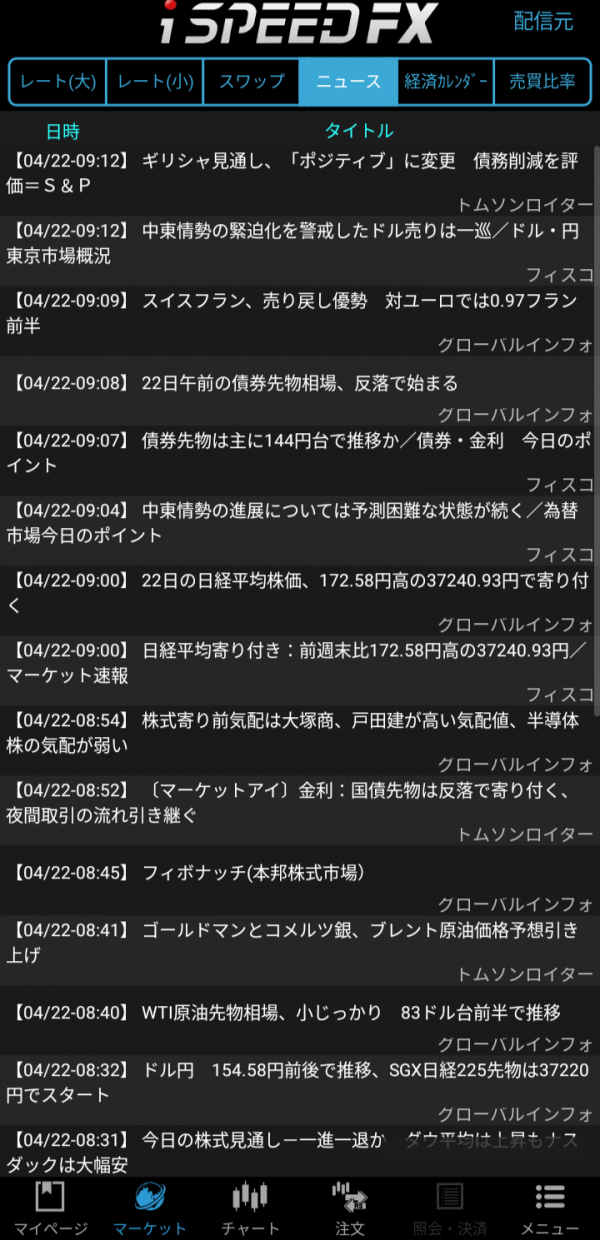Go to マイページ in bottom navigation
Image resolution: width=600 pixels, height=1240 pixels.
(x=50, y=1207)
